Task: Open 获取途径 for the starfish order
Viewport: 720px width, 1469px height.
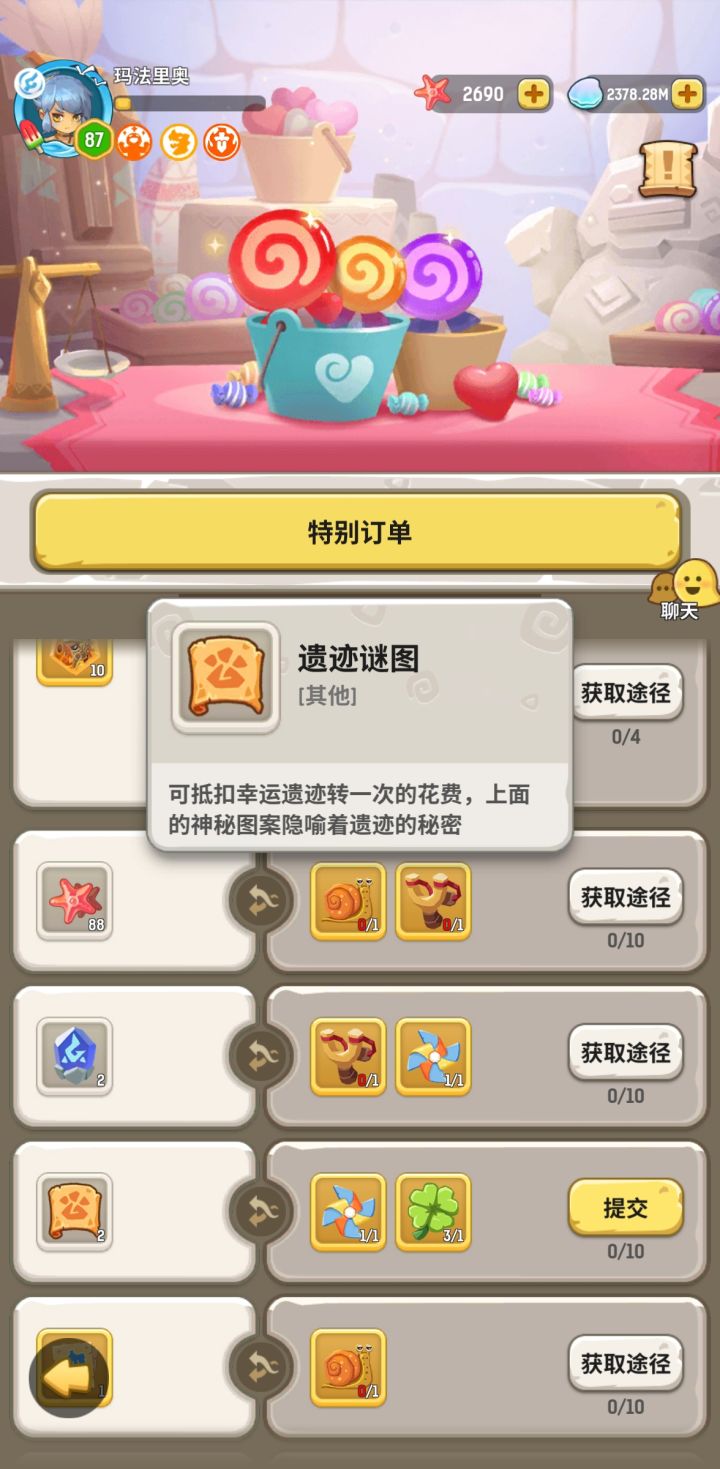Action: point(626,898)
